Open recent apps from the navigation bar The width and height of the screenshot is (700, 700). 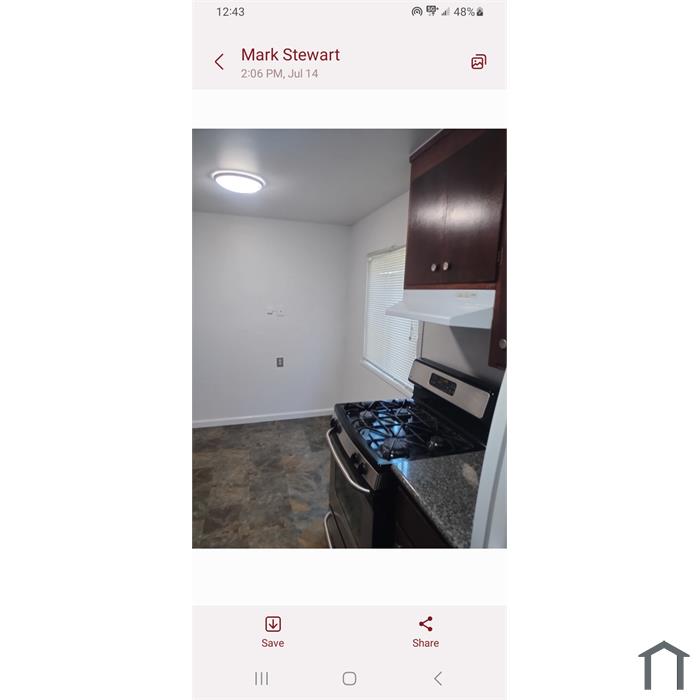tap(261, 678)
